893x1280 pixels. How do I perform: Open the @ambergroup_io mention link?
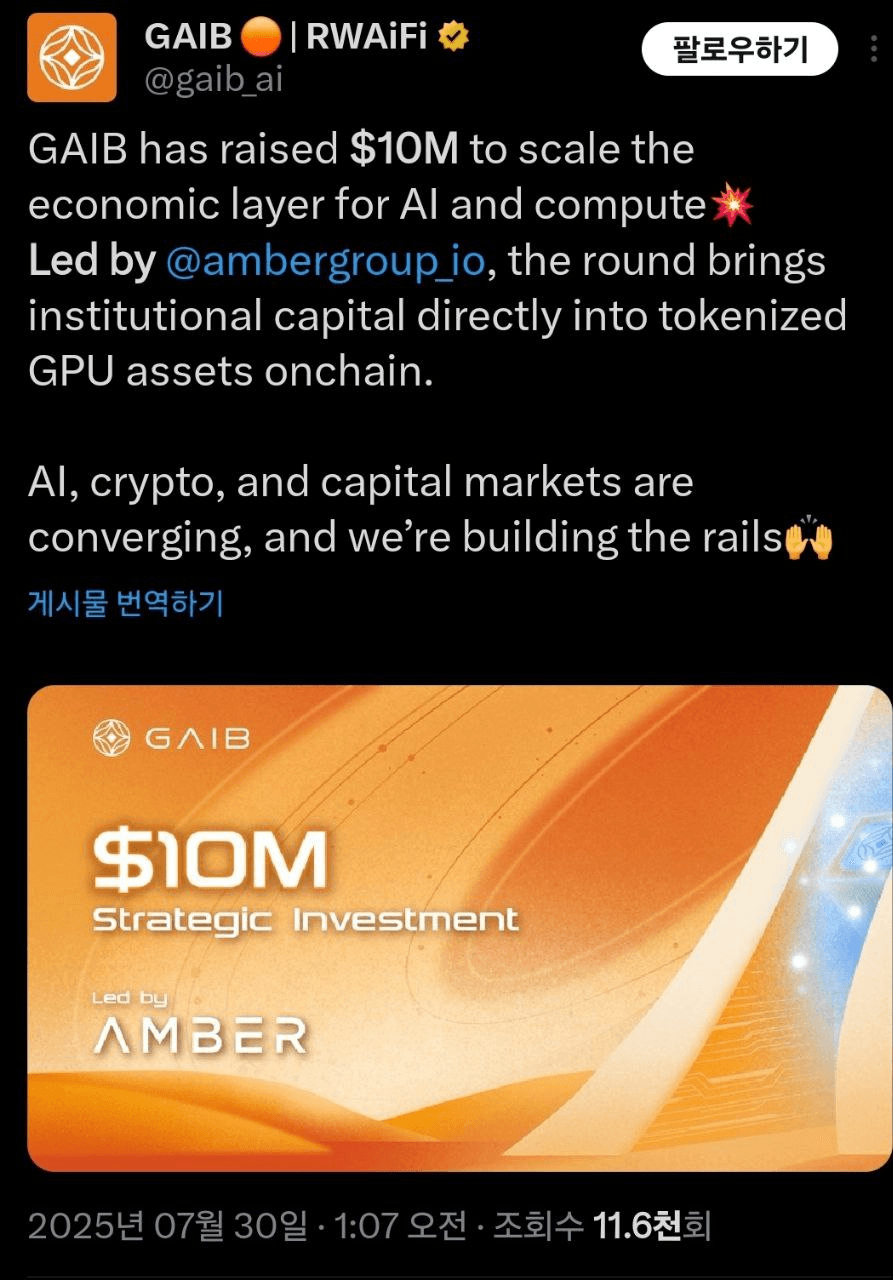click(325, 261)
